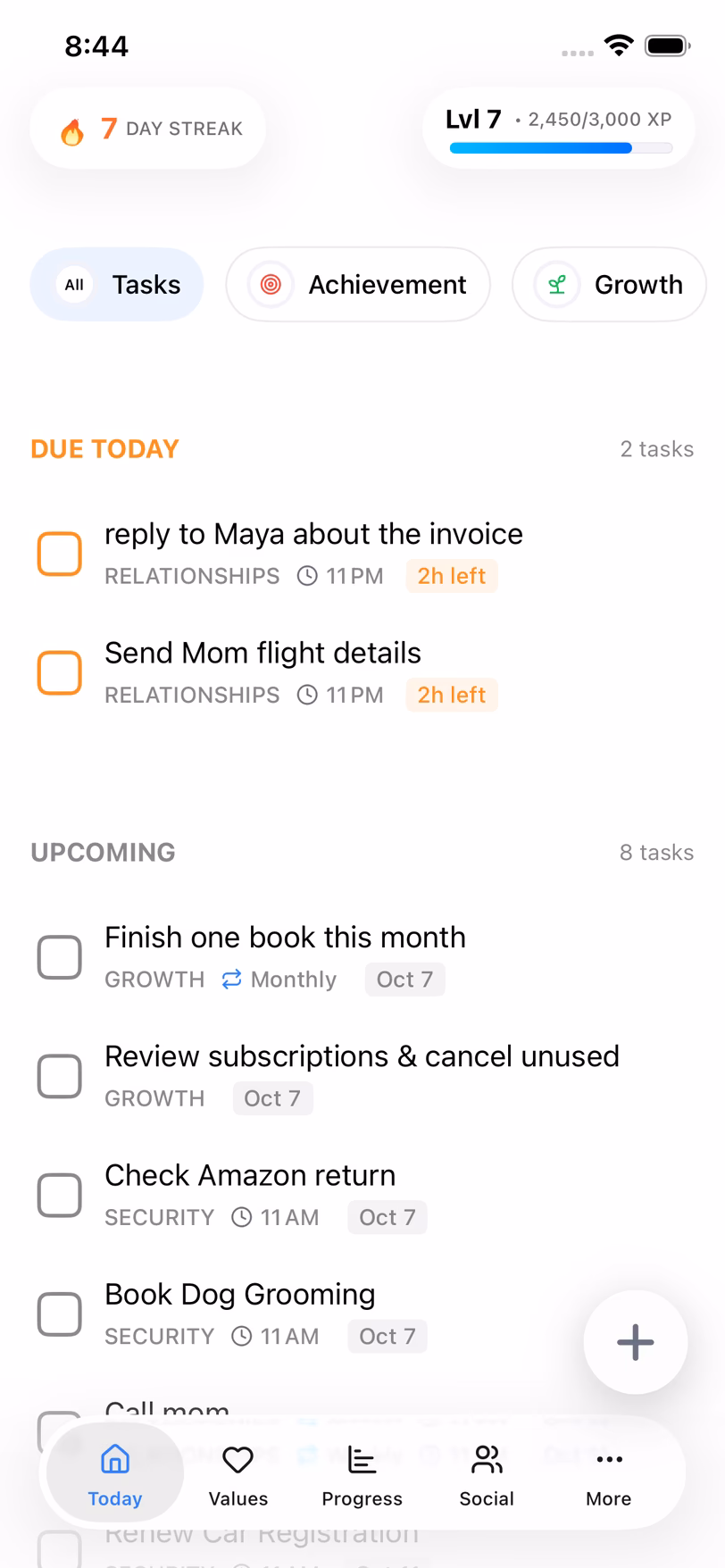Switch to the Values tab
Viewport: 725px width, 1568px height.
(238, 1475)
